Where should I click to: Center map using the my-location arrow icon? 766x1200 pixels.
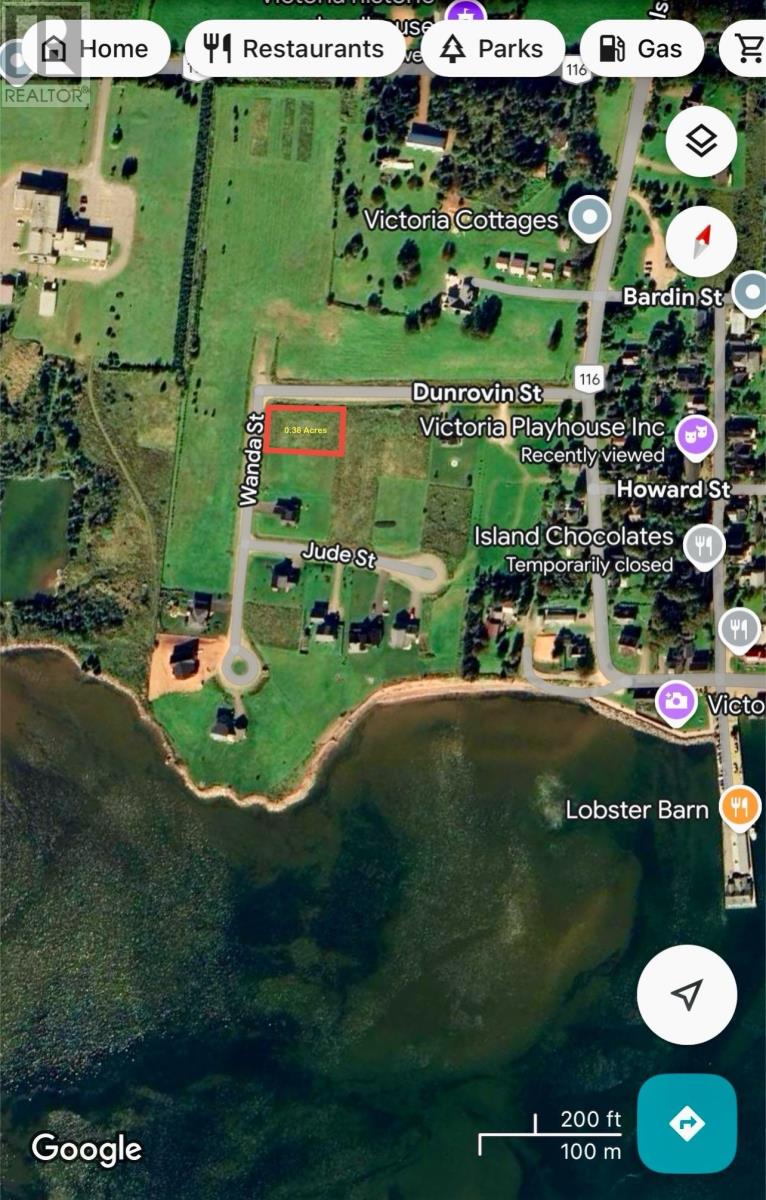[x=687, y=993]
